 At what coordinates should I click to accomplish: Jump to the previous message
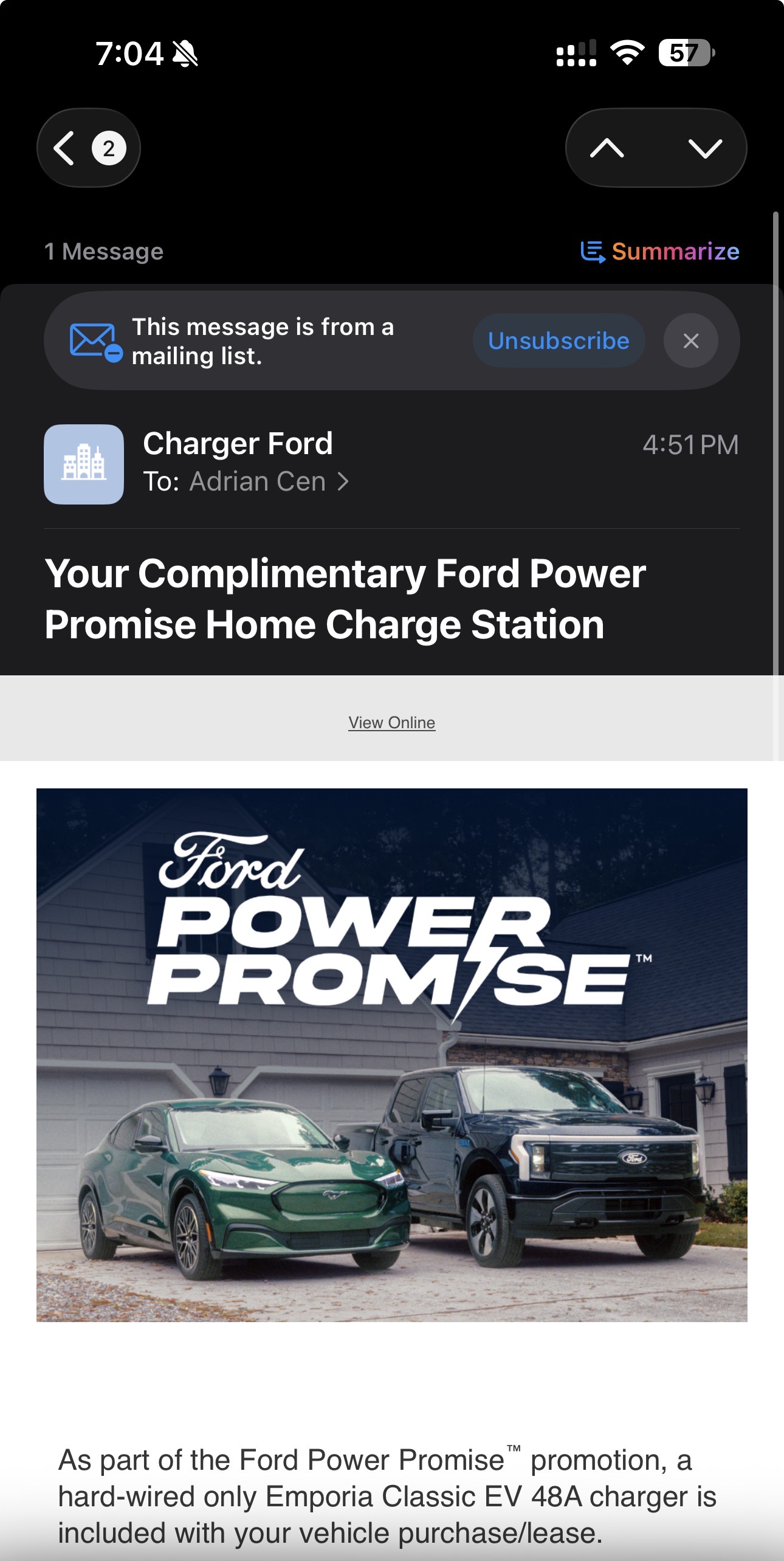[x=607, y=148]
